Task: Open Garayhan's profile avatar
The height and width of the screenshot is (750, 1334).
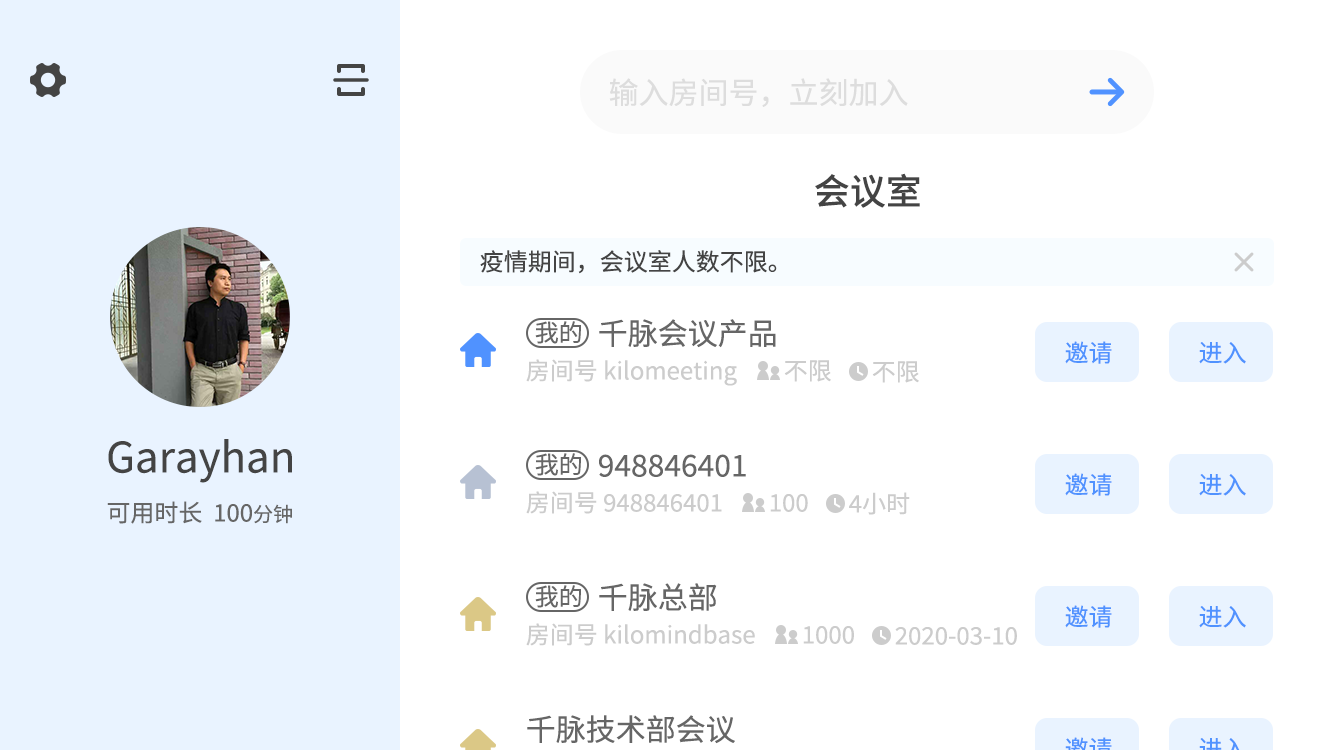Action: (200, 317)
